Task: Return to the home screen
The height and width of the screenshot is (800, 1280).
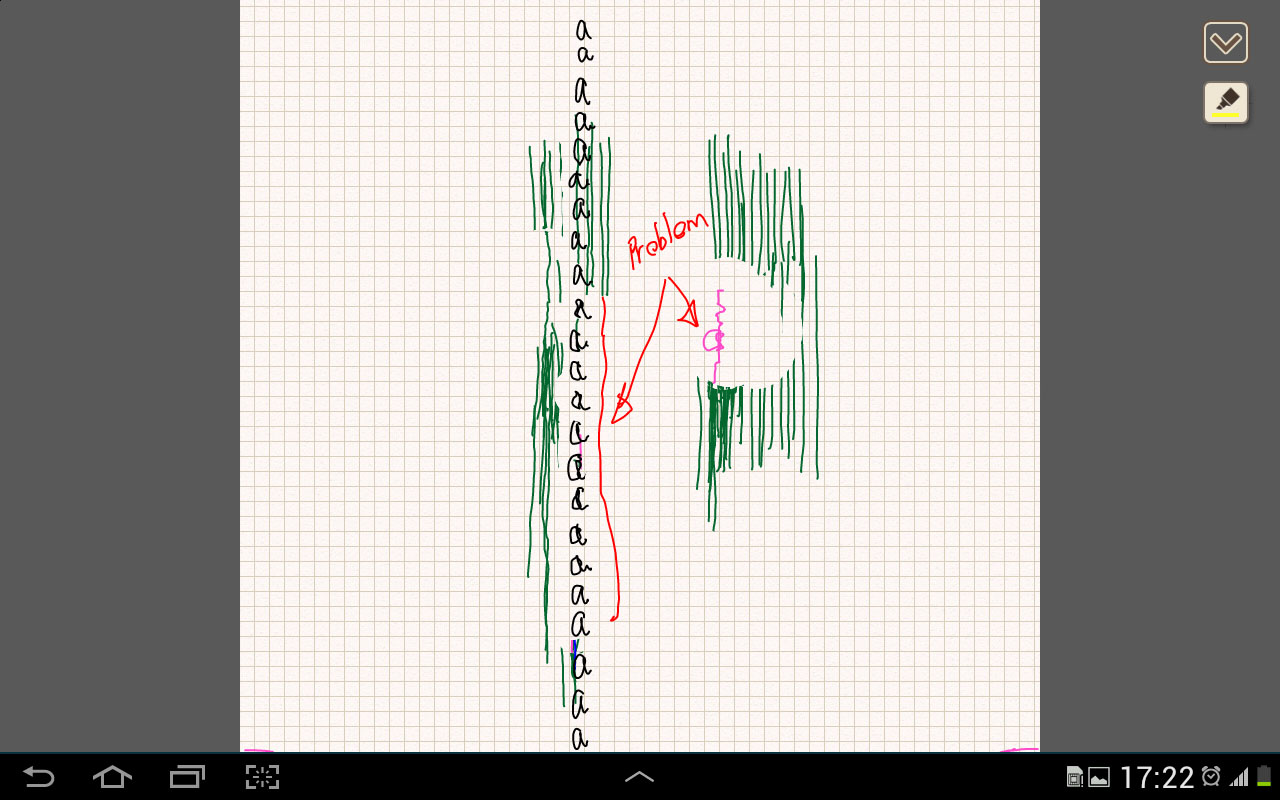Action: point(112,777)
